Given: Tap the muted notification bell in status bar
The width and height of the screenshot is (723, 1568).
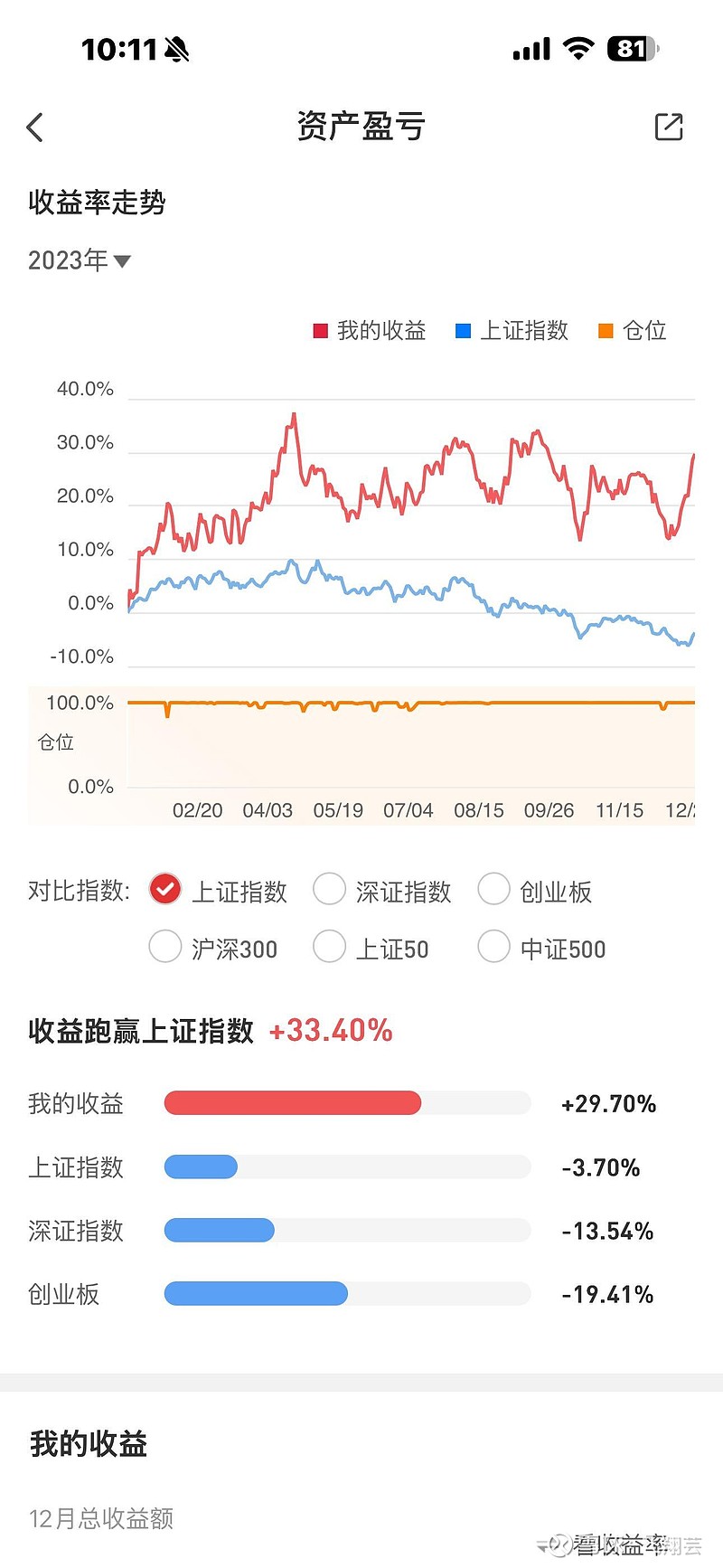Looking at the screenshot, I should [x=177, y=48].
